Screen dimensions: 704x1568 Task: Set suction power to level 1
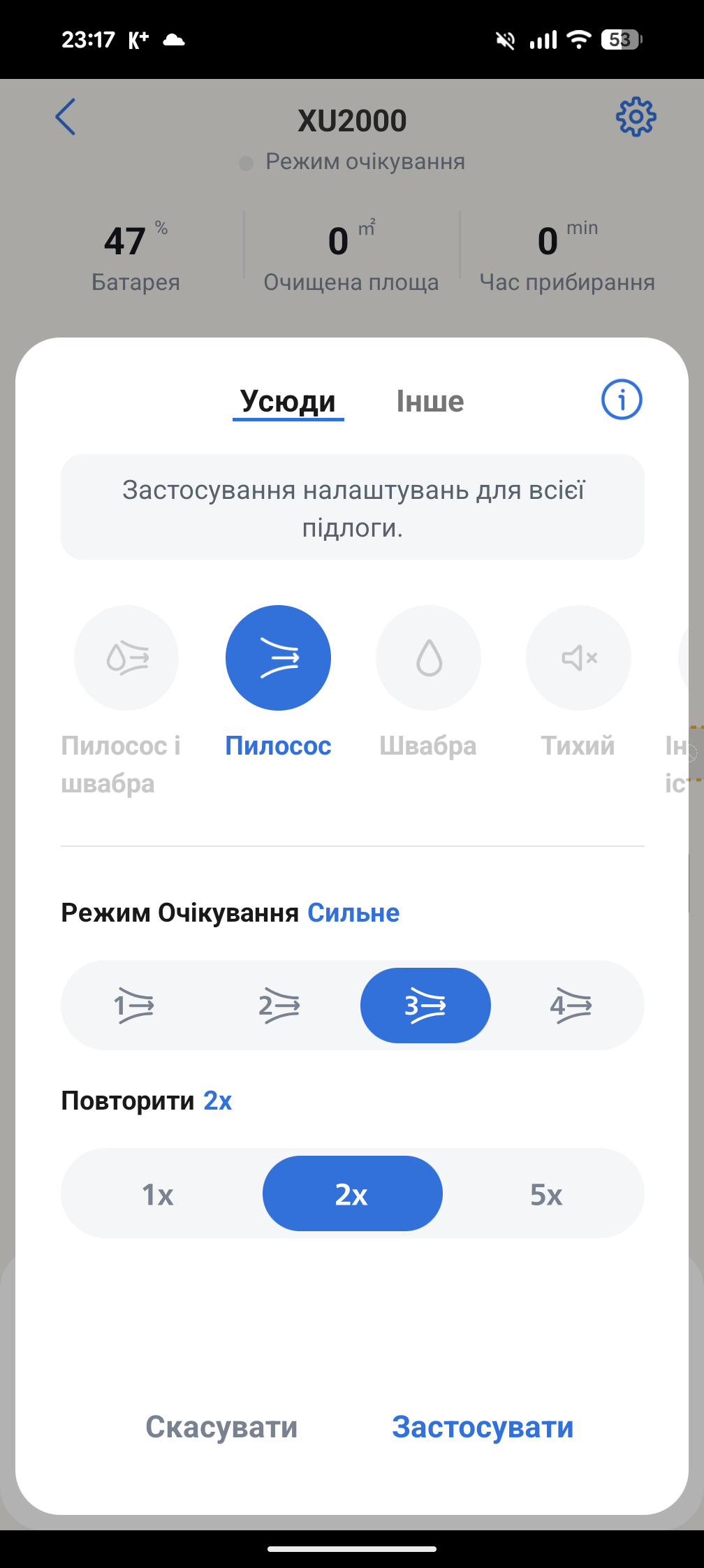134,1006
